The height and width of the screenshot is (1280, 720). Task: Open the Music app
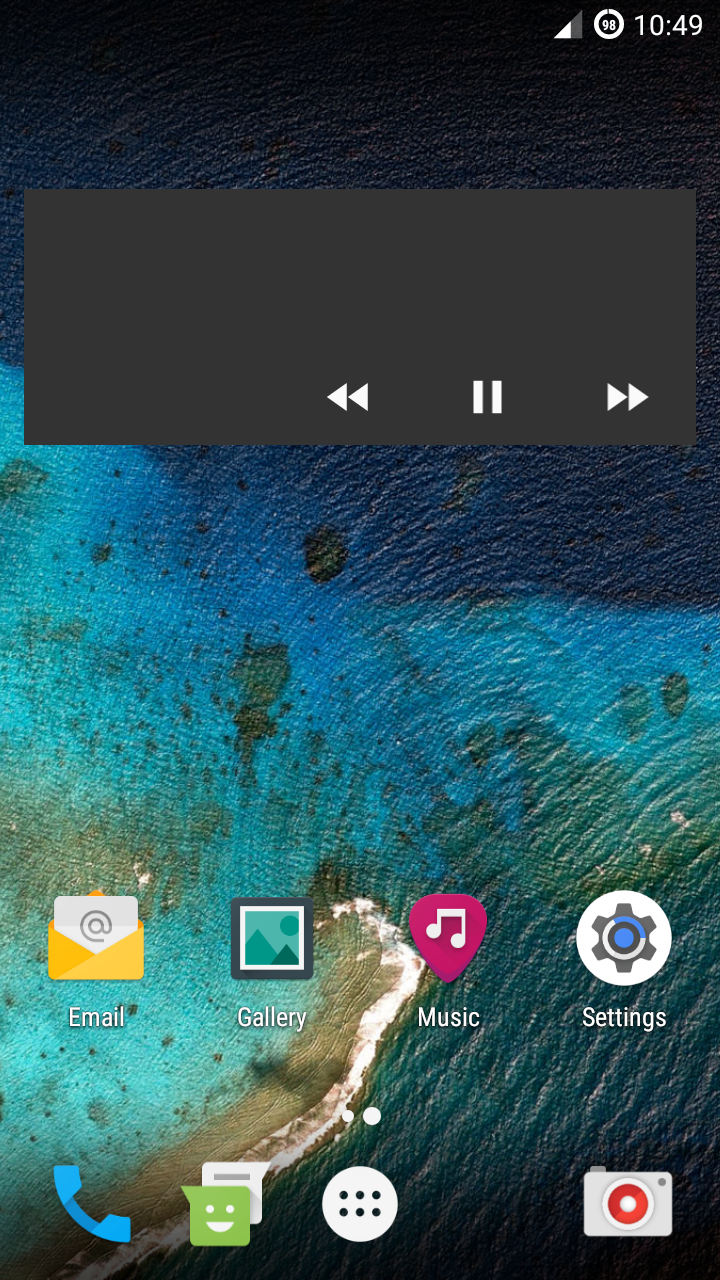point(448,940)
